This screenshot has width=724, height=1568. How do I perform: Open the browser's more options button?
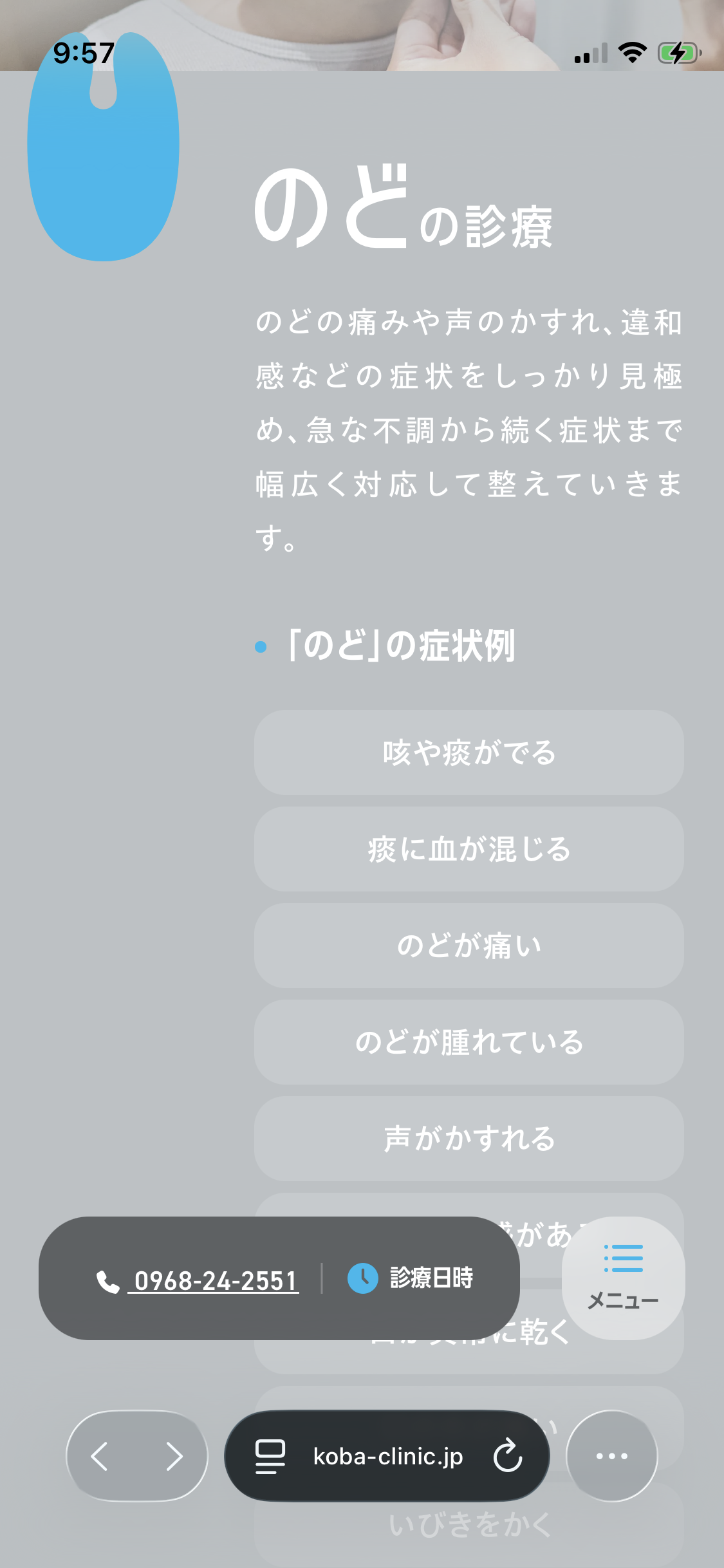pyautogui.click(x=611, y=1456)
